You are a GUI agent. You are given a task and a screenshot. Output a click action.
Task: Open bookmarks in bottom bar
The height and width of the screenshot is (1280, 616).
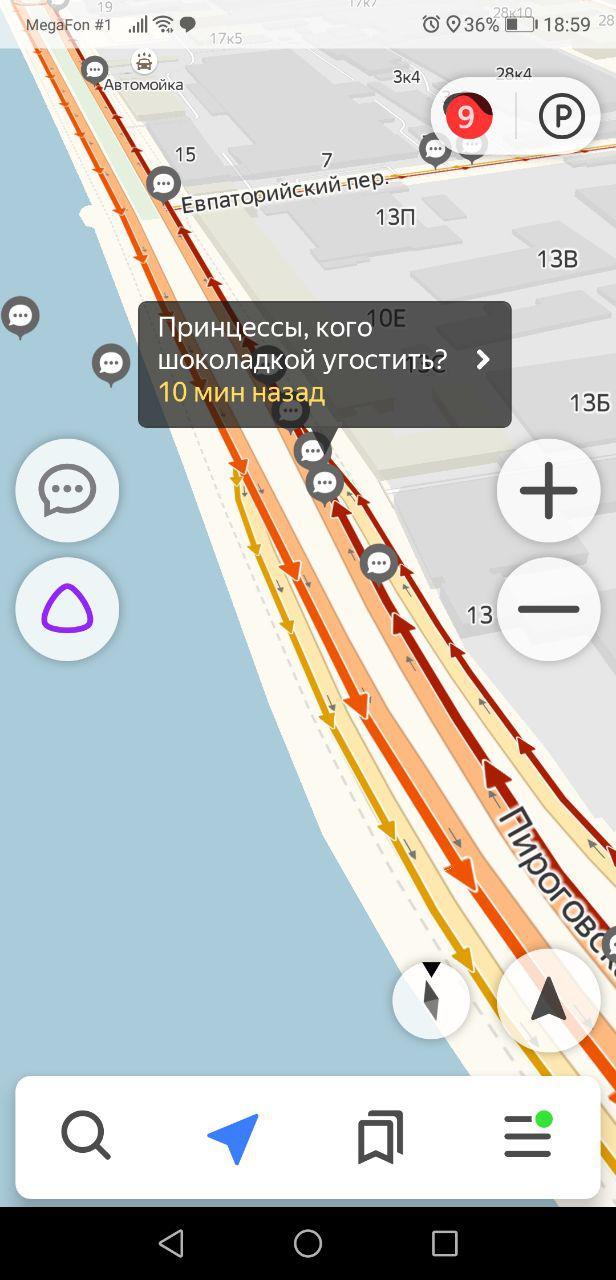pos(380,1137)
